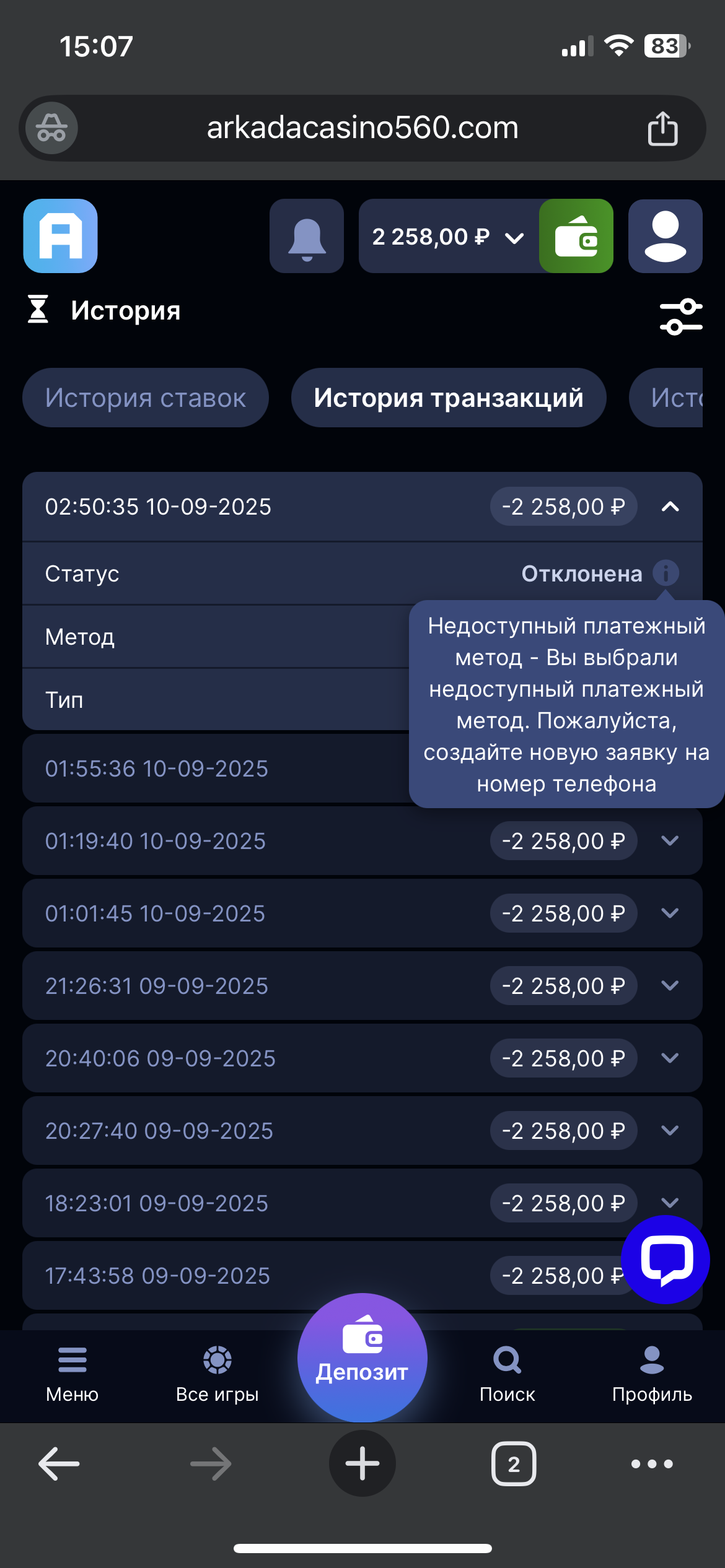Screen dimensions: 725x1568
Task: Select the История транзакций tab
Action: (x=449, y=398)
